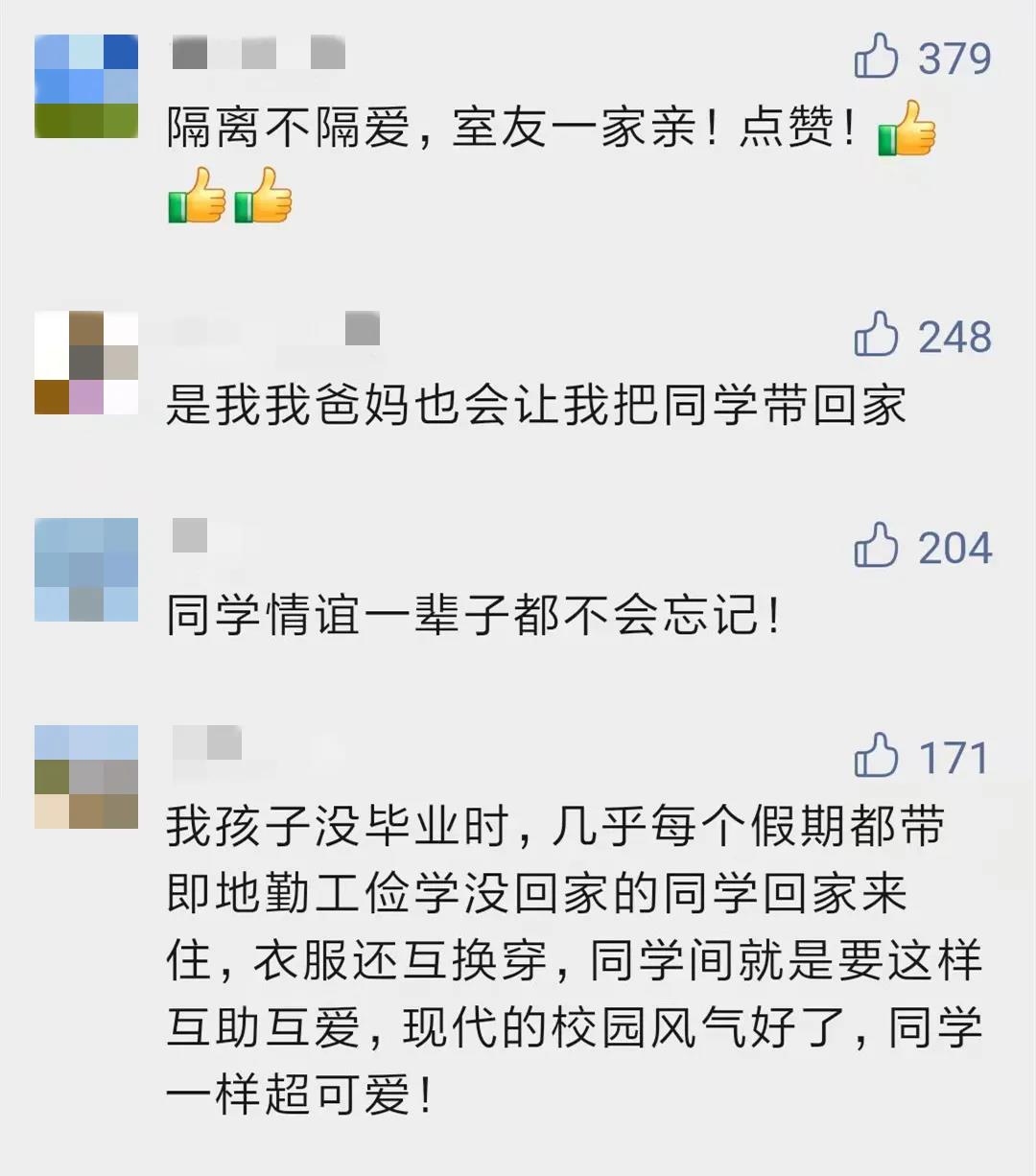This screenshot has height=1176, width=1036.
Task: Open avatar of the "同学情谊" commenter
Action: coord(86,570)
